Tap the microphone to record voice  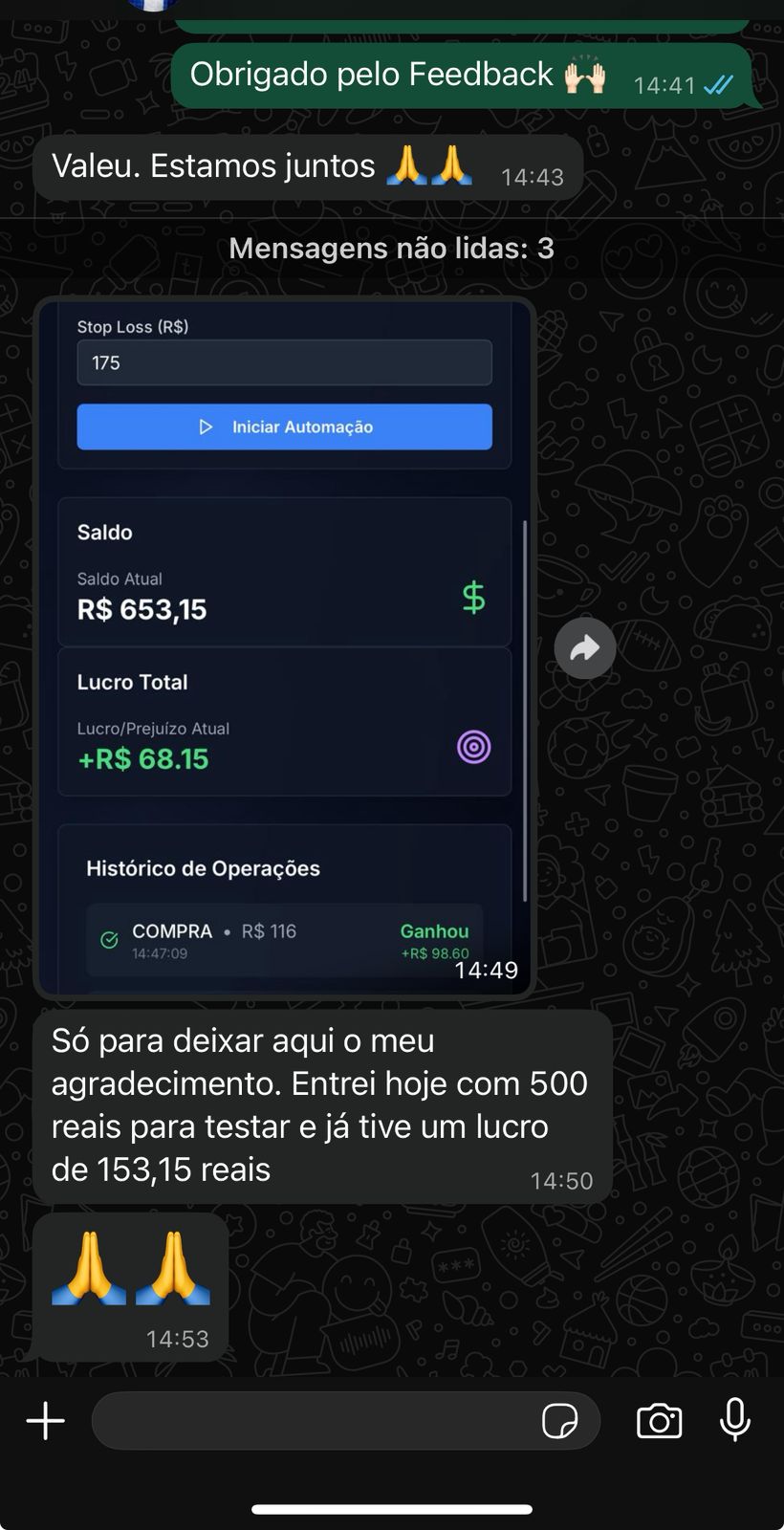(734, 1419)
